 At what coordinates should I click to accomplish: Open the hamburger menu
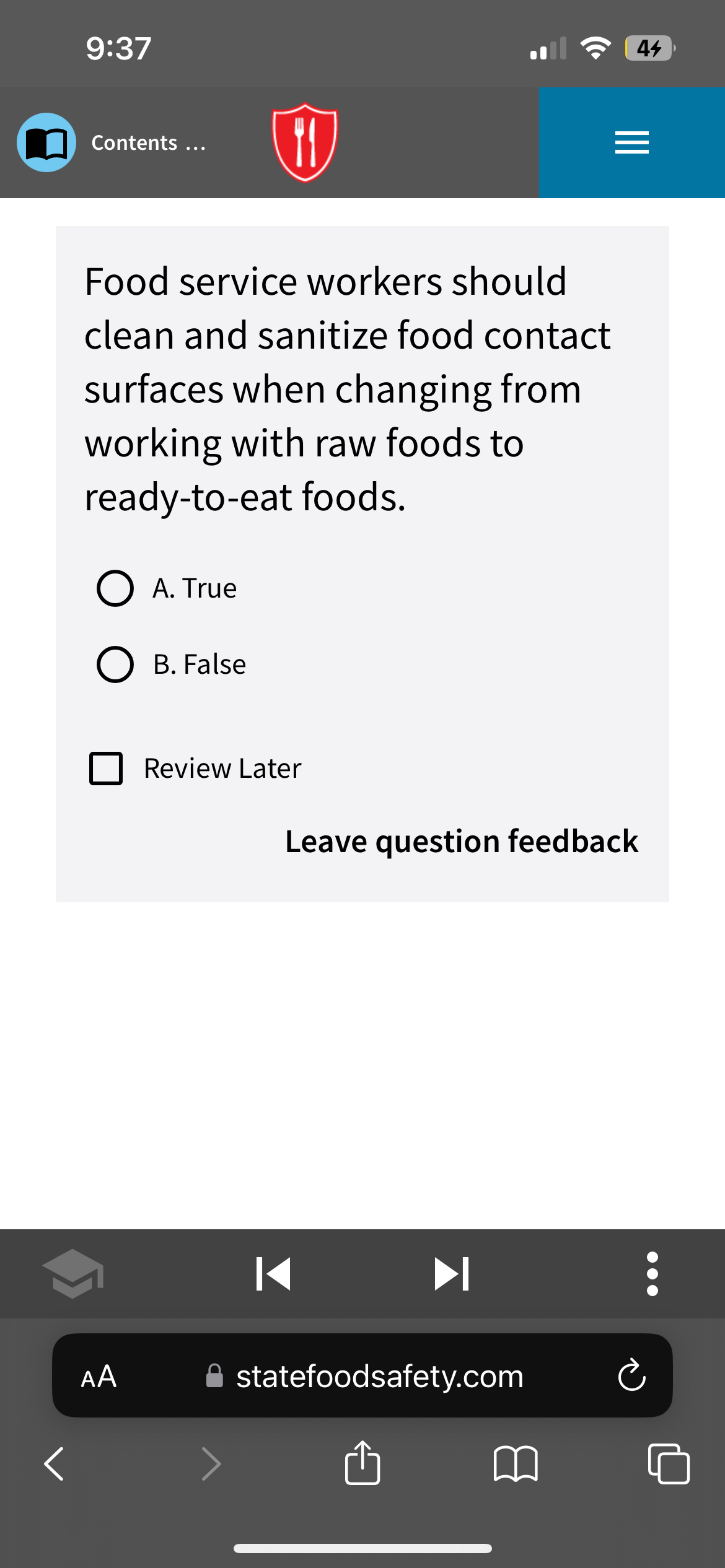click(x=631, y=141)
